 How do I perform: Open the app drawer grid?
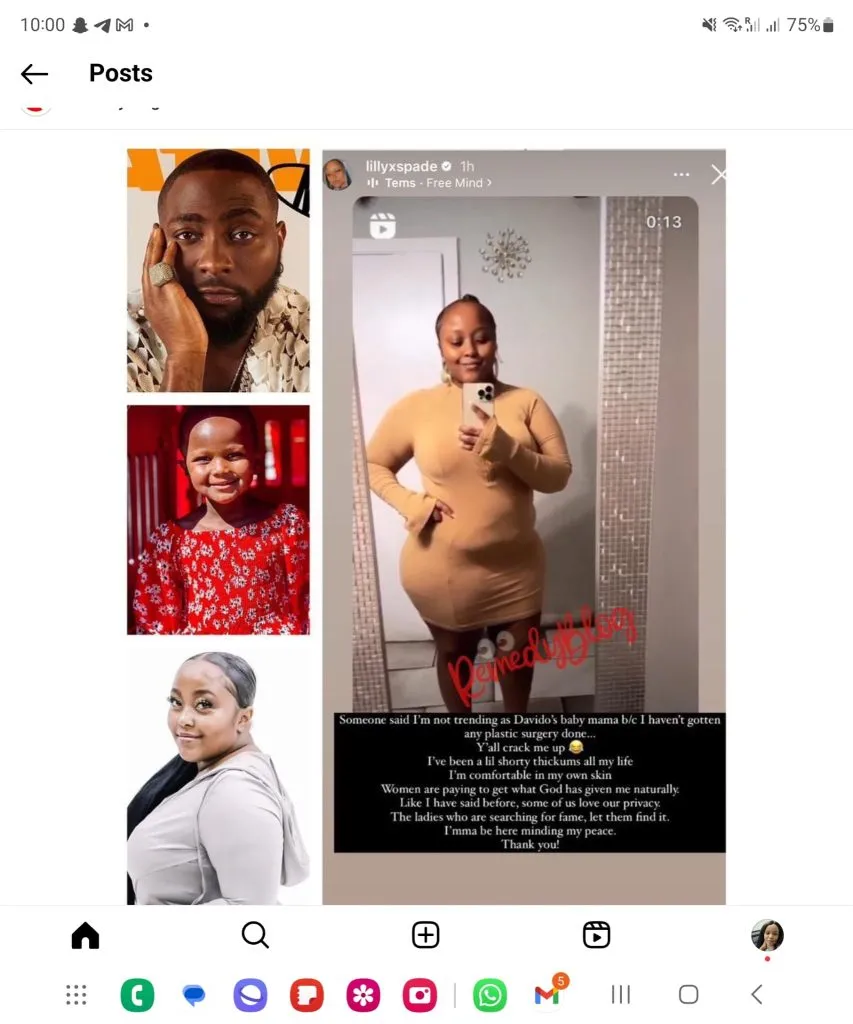point(76,994)
